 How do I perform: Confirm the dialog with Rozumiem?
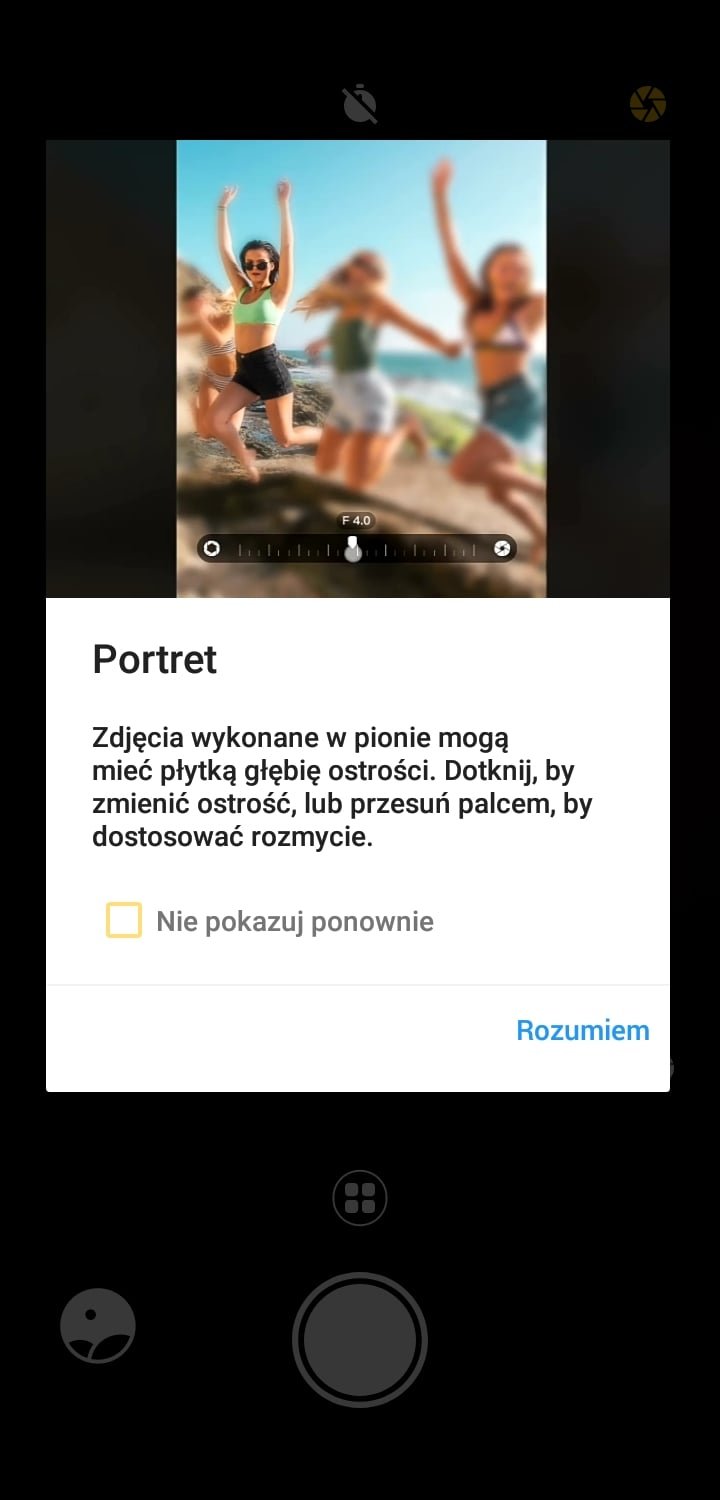click(x=582, y=1030)
